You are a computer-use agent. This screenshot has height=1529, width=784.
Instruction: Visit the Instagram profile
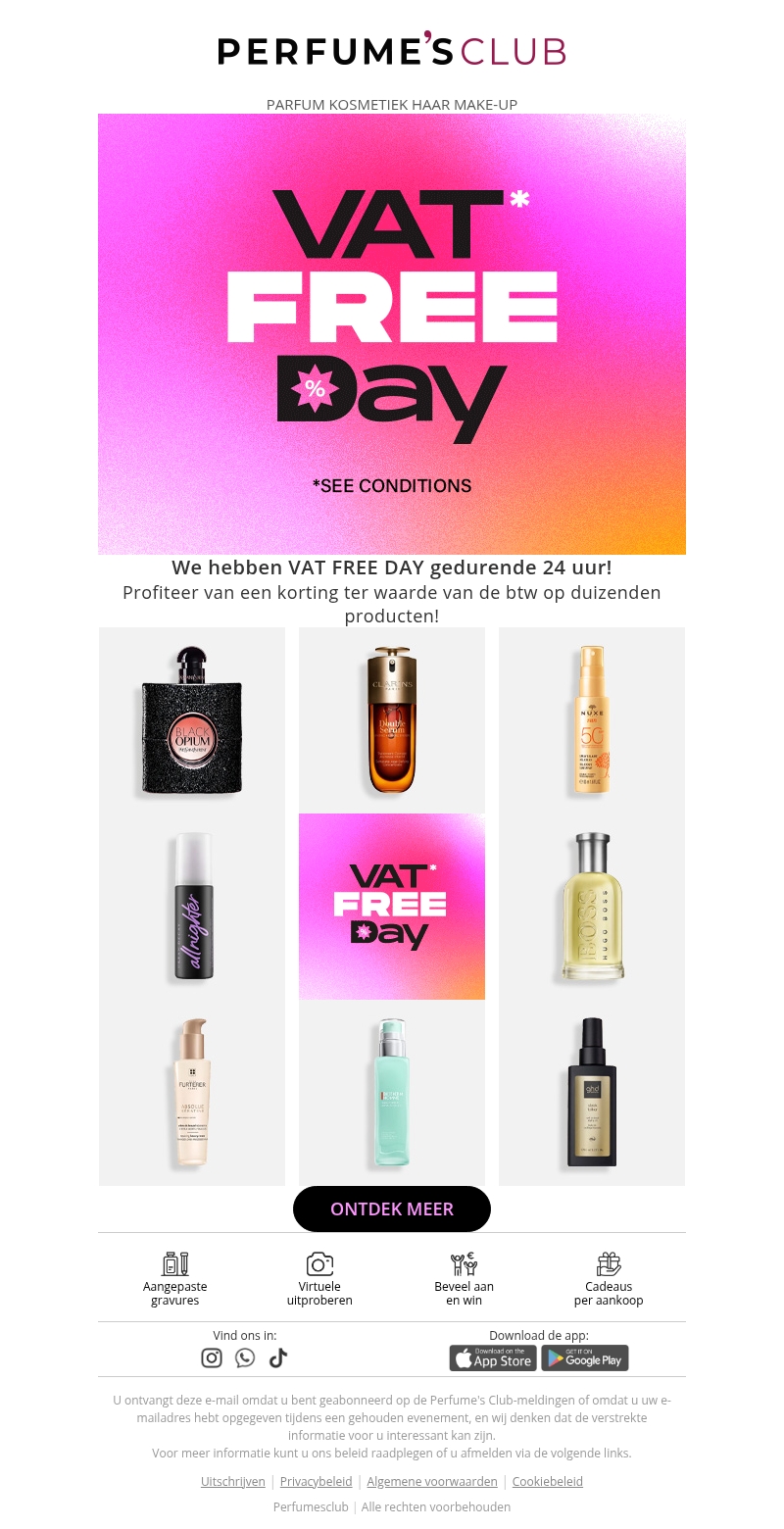click(212, 1357)
